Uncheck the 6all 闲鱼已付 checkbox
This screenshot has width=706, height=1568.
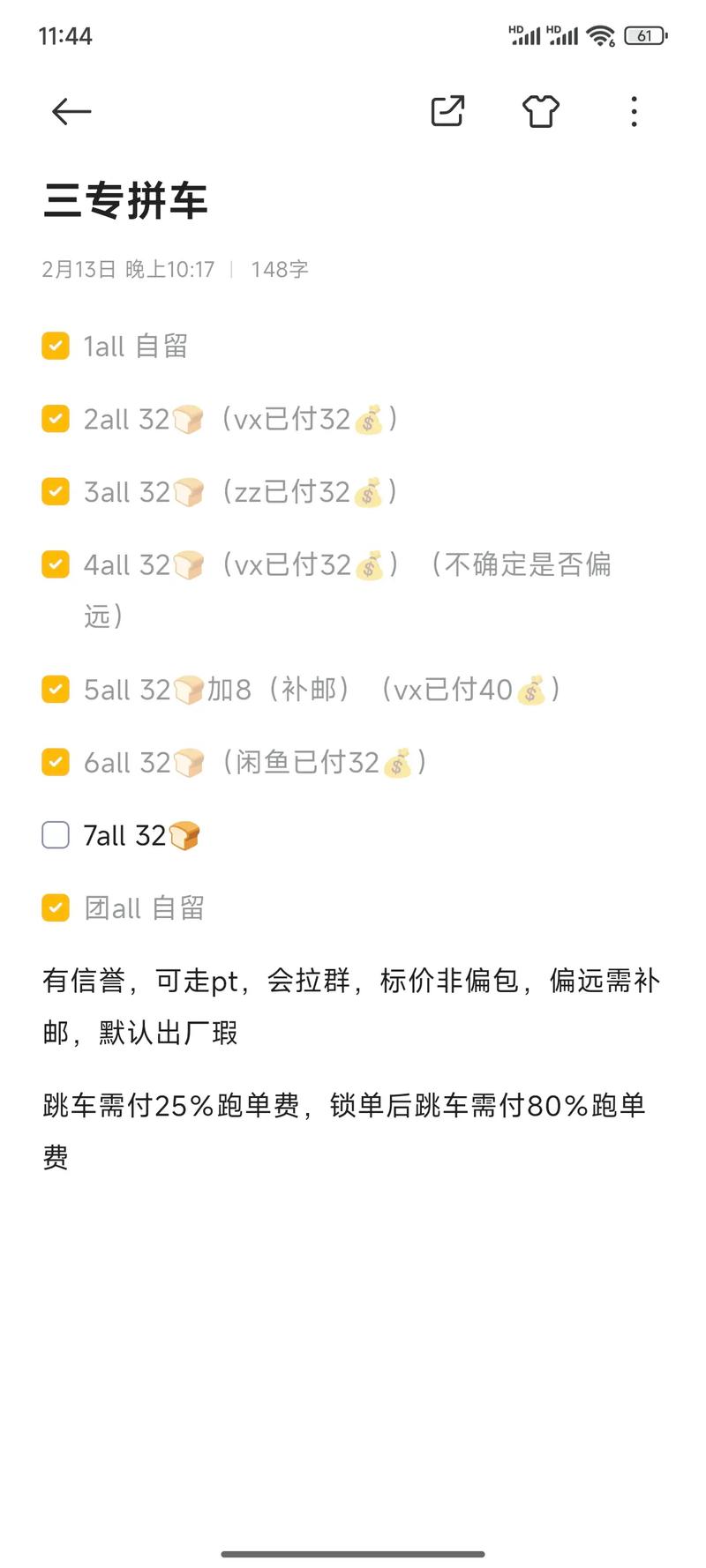(x=56, y=761)
